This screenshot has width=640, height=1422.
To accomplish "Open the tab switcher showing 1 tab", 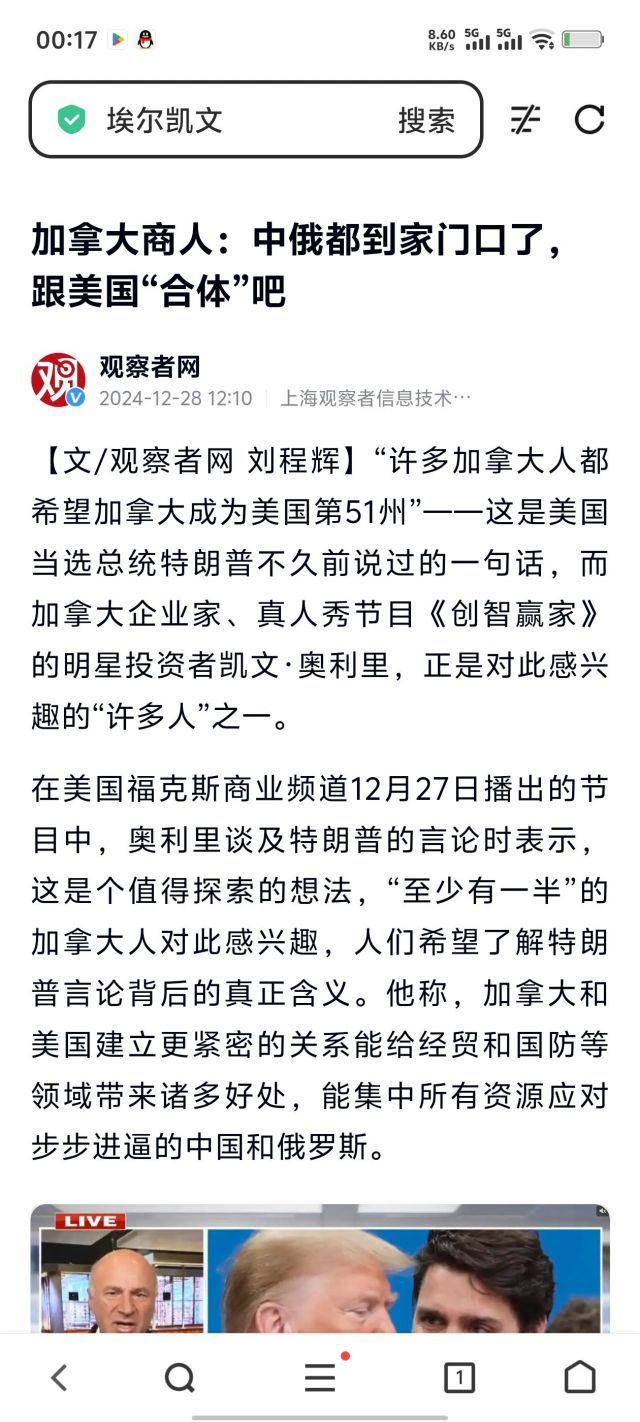I will click(459, 1378).
